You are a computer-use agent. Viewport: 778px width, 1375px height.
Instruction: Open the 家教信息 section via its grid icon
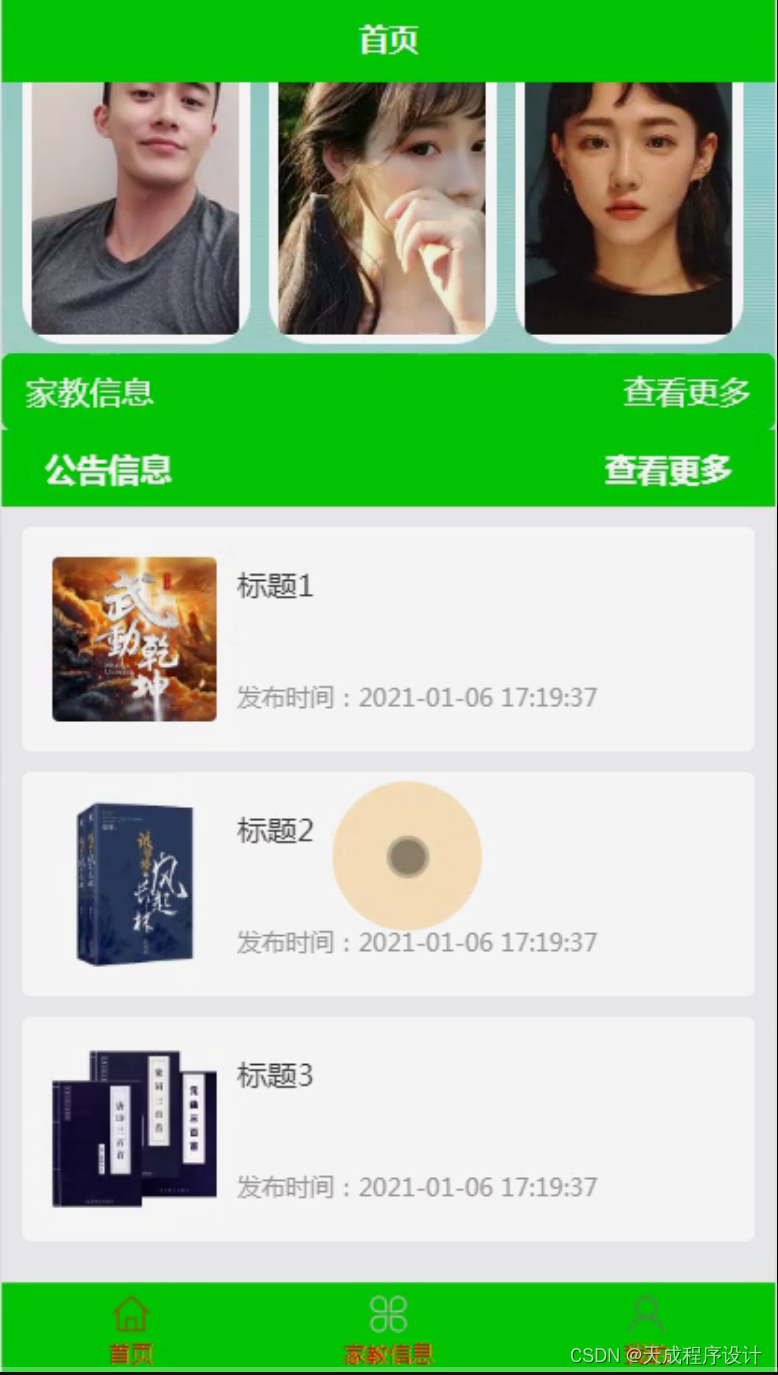[388, 1310]
